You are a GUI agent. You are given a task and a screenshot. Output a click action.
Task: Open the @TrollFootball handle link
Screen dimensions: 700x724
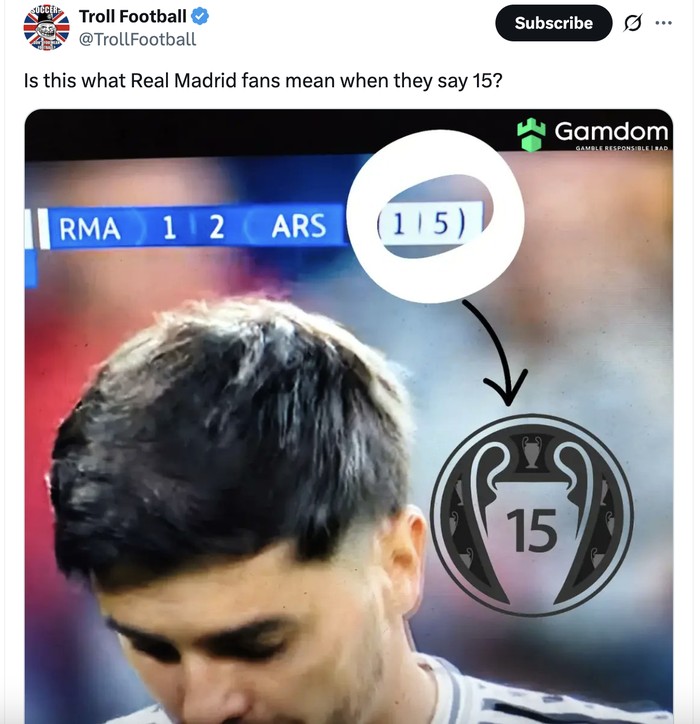[x=137, y=39]
